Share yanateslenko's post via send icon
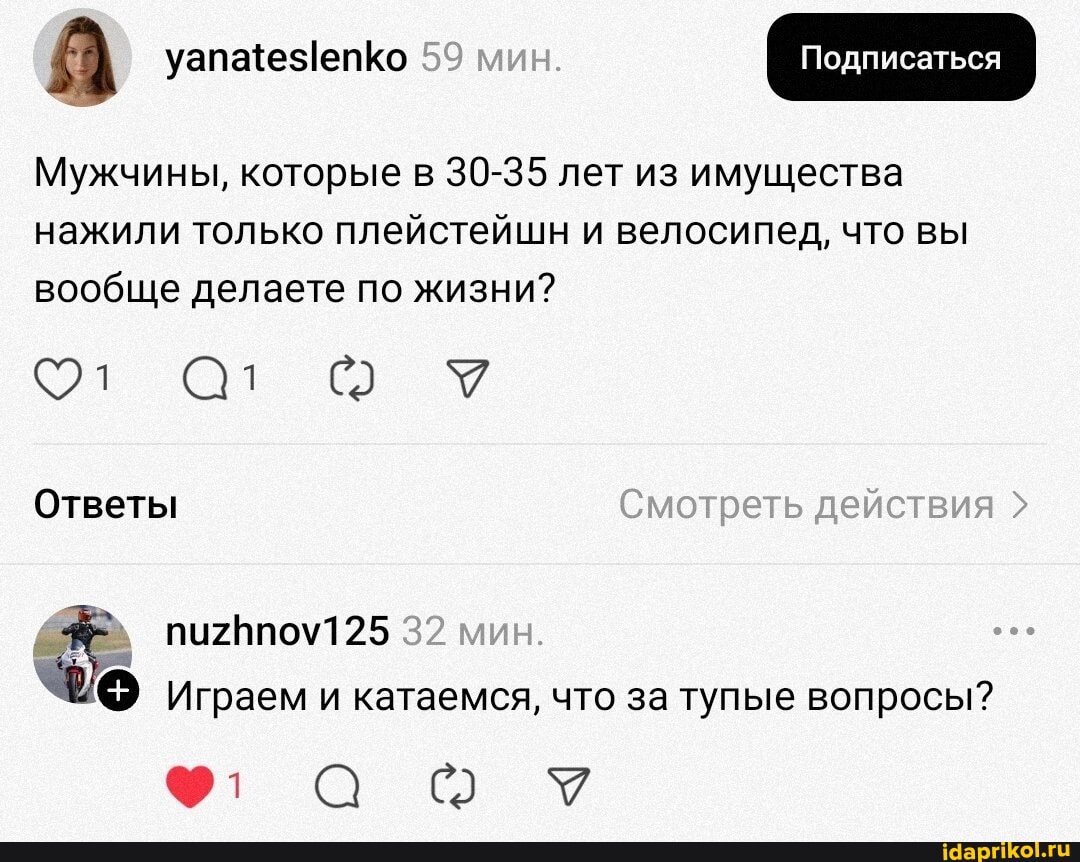The image size is (1080, 862). coord(466,378)
